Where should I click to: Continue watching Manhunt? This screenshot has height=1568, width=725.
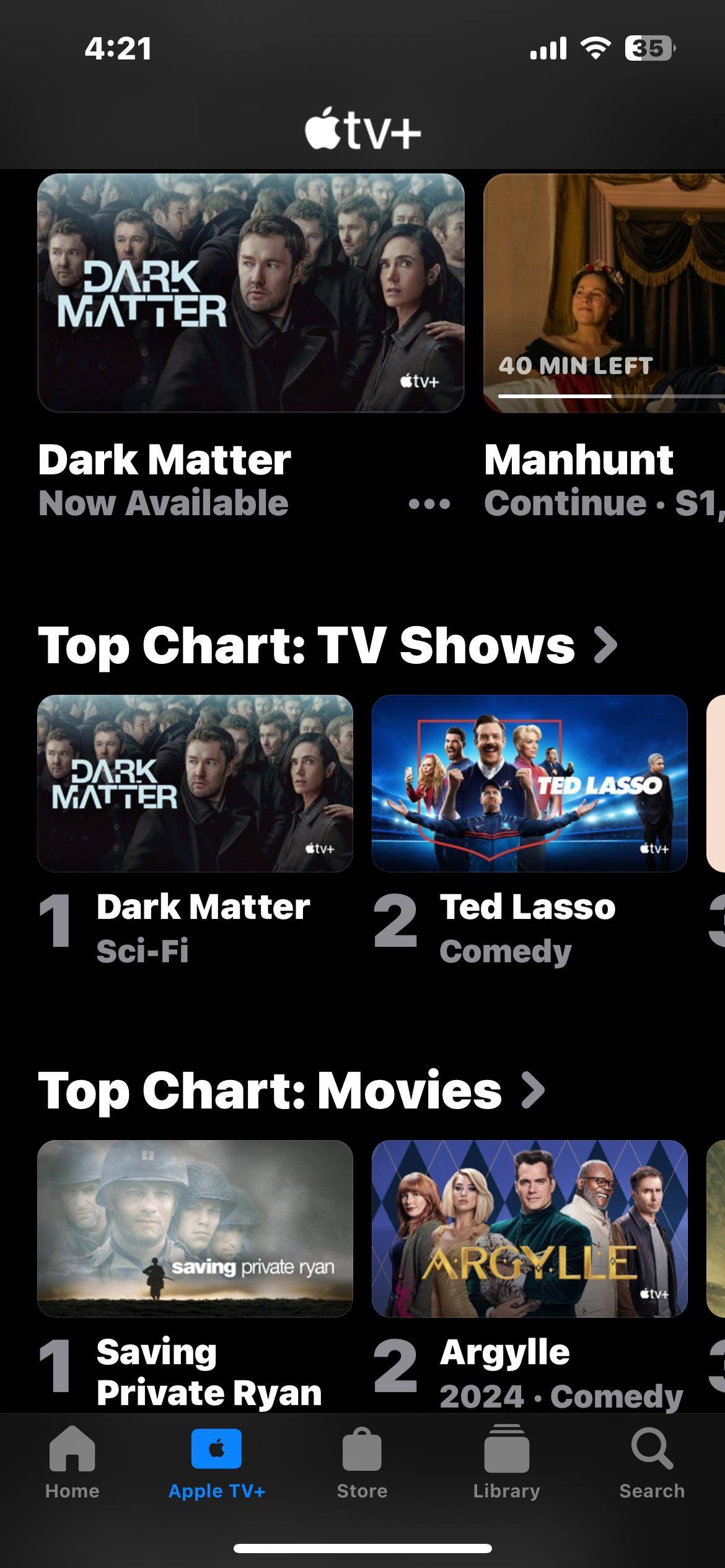click(x=604, y=293)
